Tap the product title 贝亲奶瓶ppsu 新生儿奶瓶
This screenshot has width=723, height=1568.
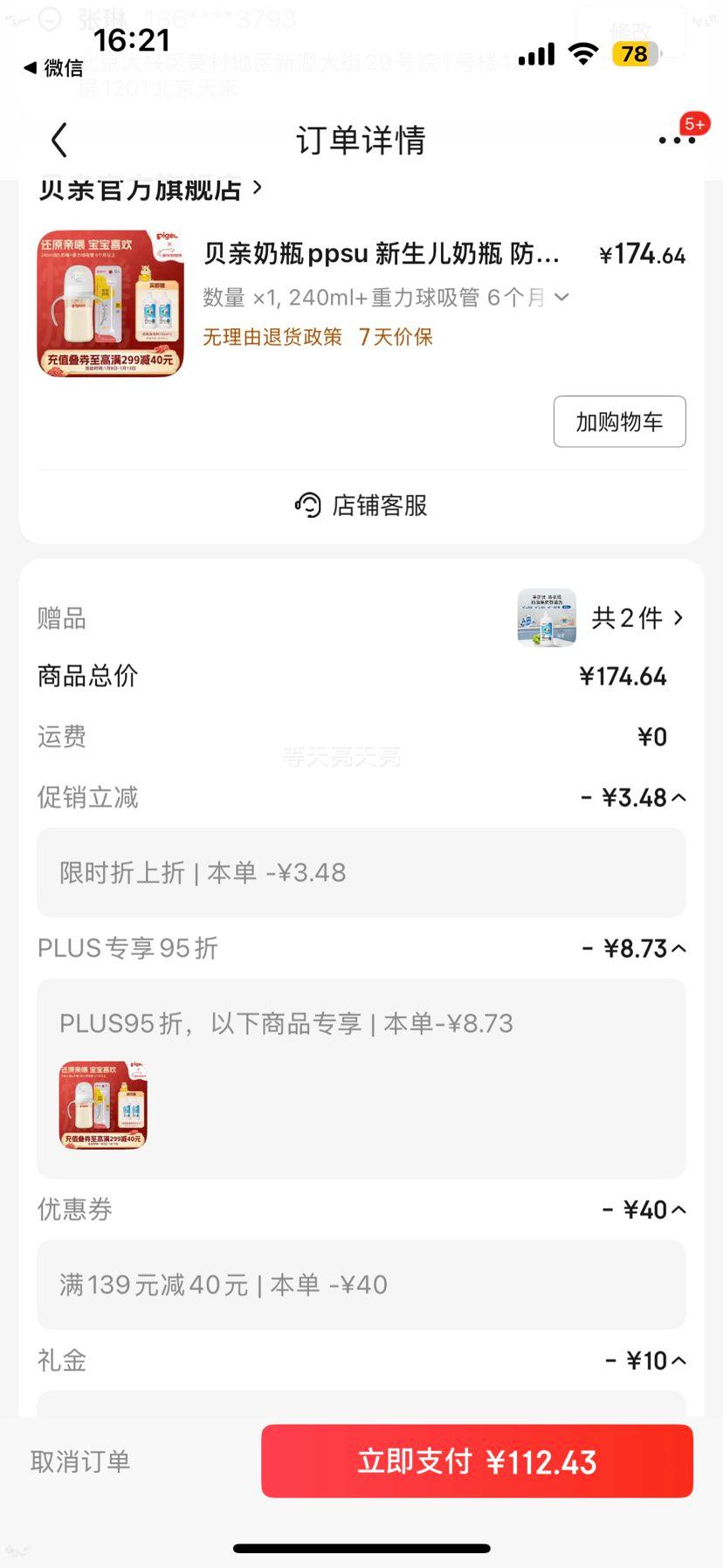375,253
